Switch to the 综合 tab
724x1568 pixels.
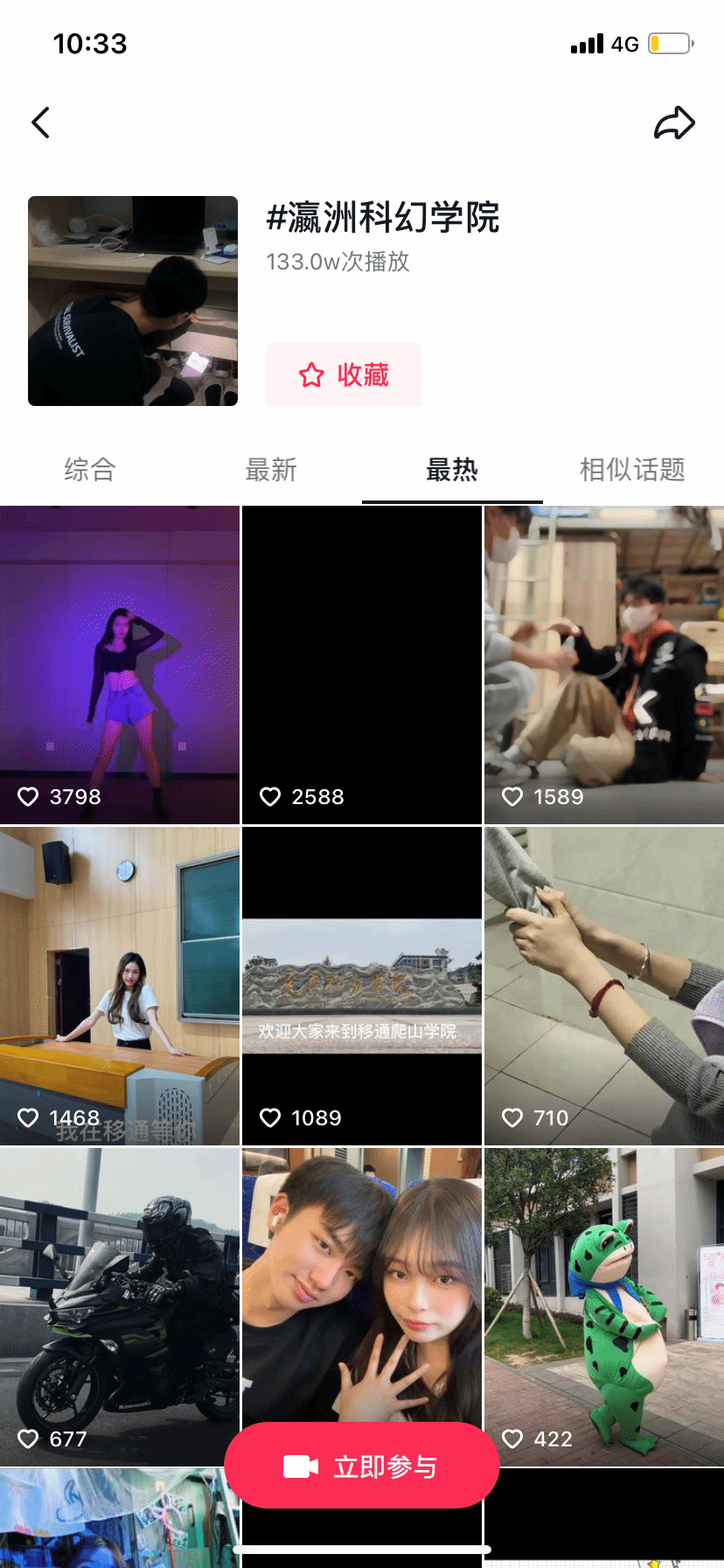[x=89, y=470]
